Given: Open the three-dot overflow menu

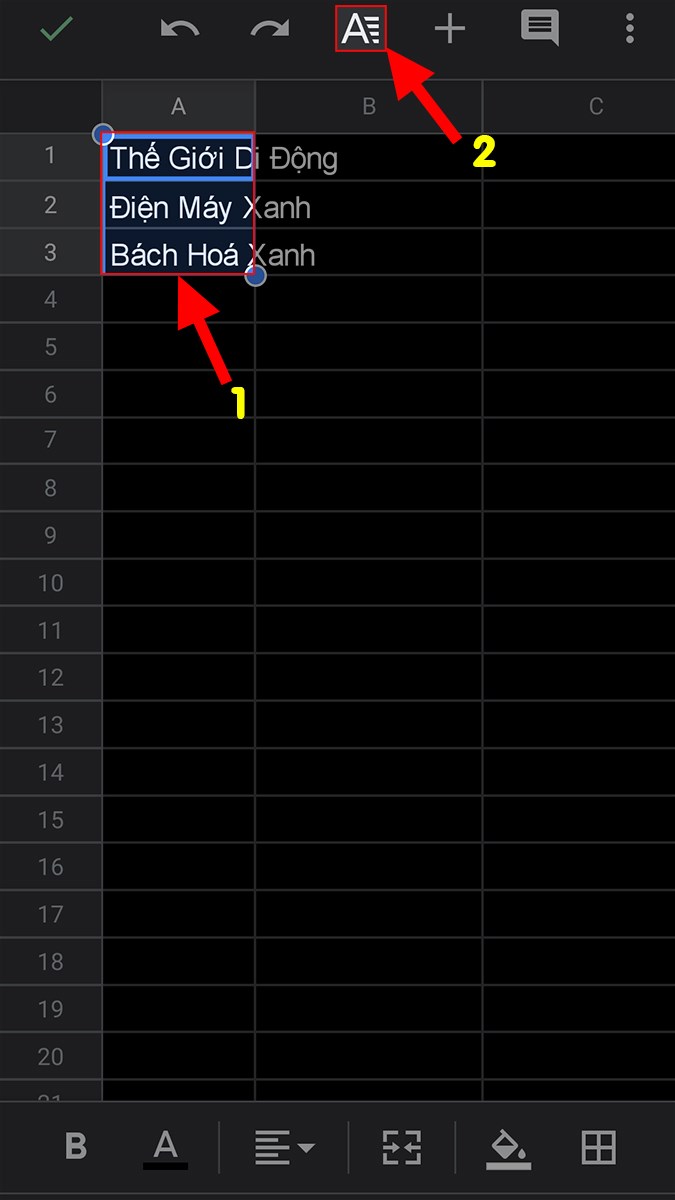Looking at the screenshot, I should (x=629, y=29).
